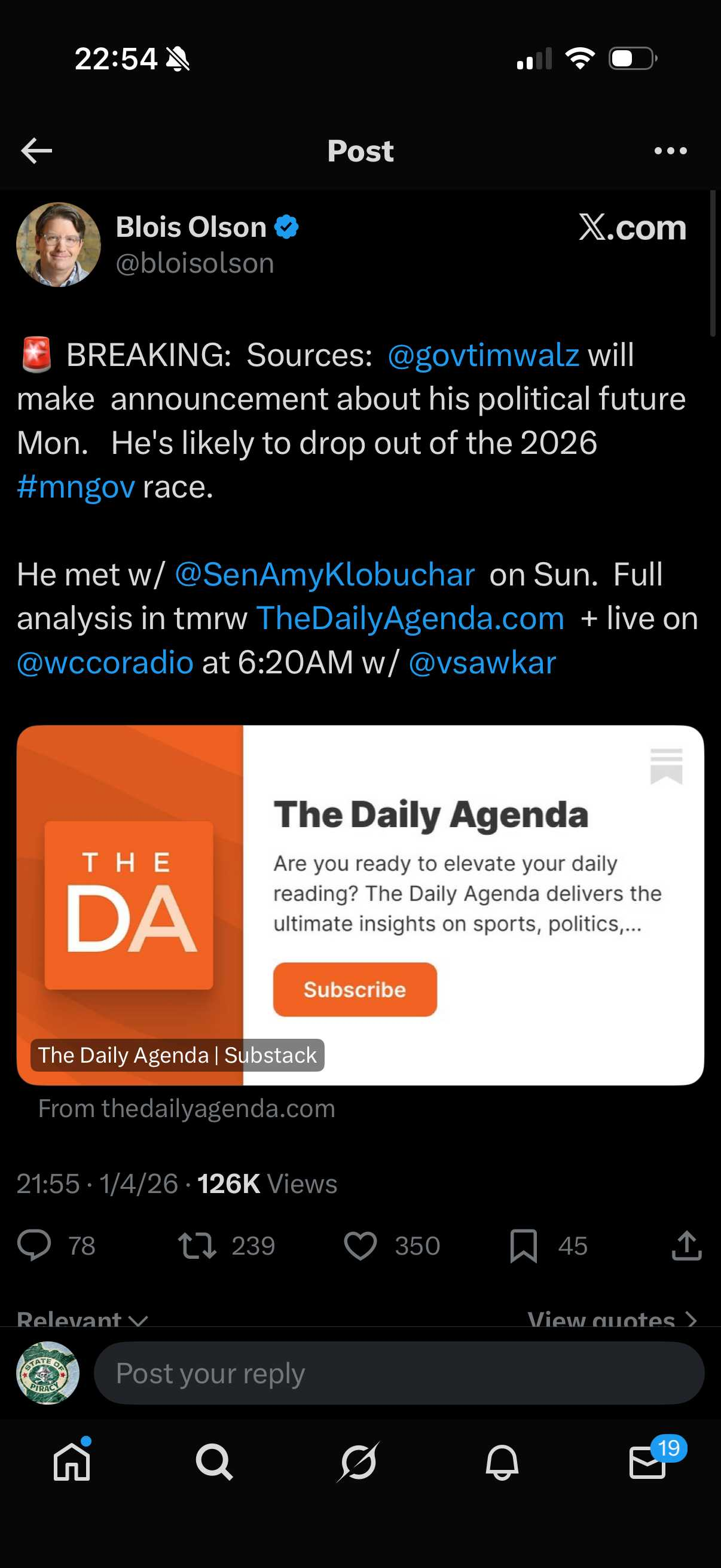Open The Daily Agenda Substack card
This screenshot has width=721, height=1568.
pos(360,905)
